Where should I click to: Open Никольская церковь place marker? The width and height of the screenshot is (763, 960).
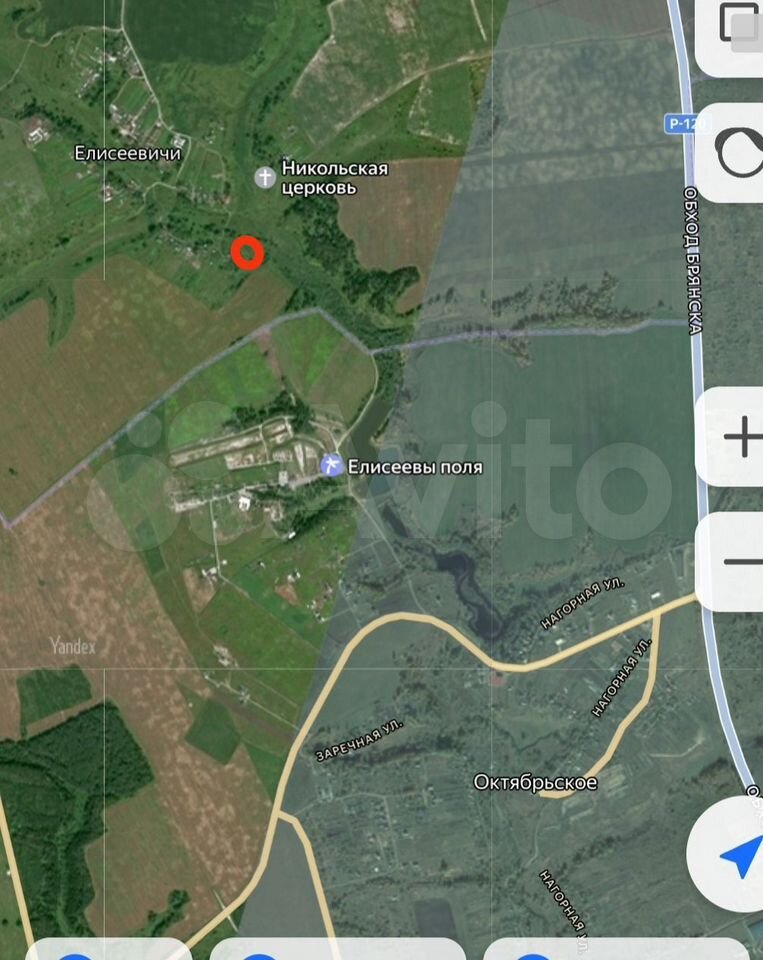(x=265, y=178)
